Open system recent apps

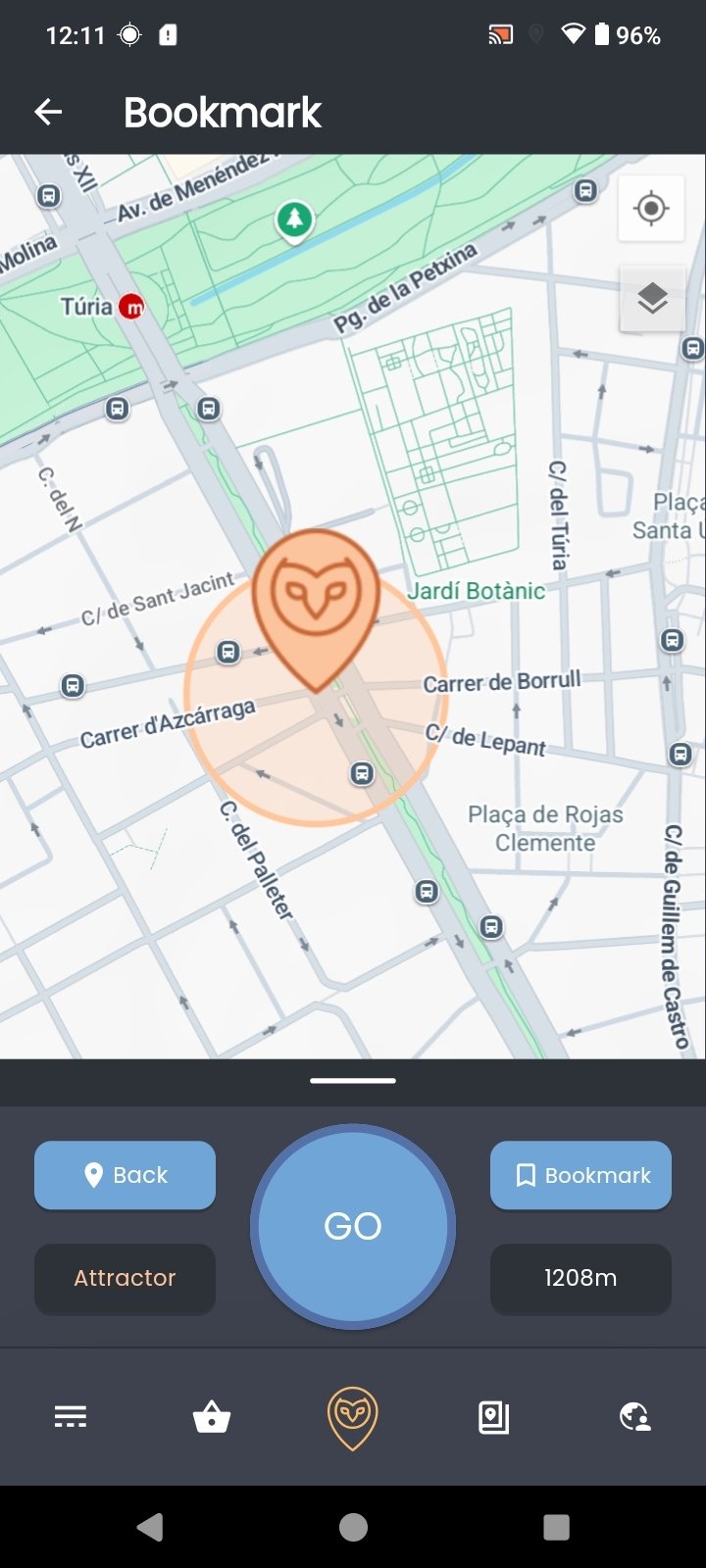(556, 1527)
